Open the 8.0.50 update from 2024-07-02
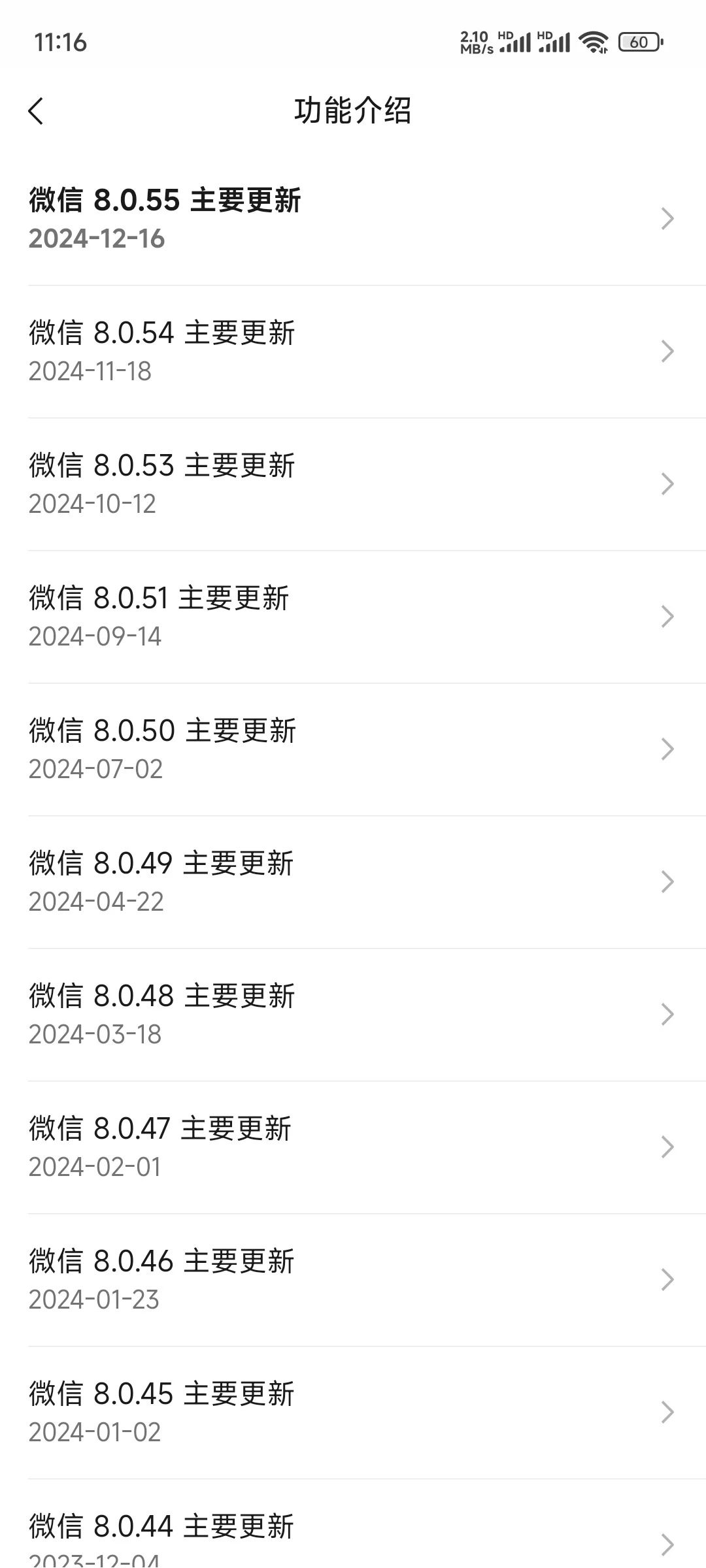706x1568 pixels. 353,749
